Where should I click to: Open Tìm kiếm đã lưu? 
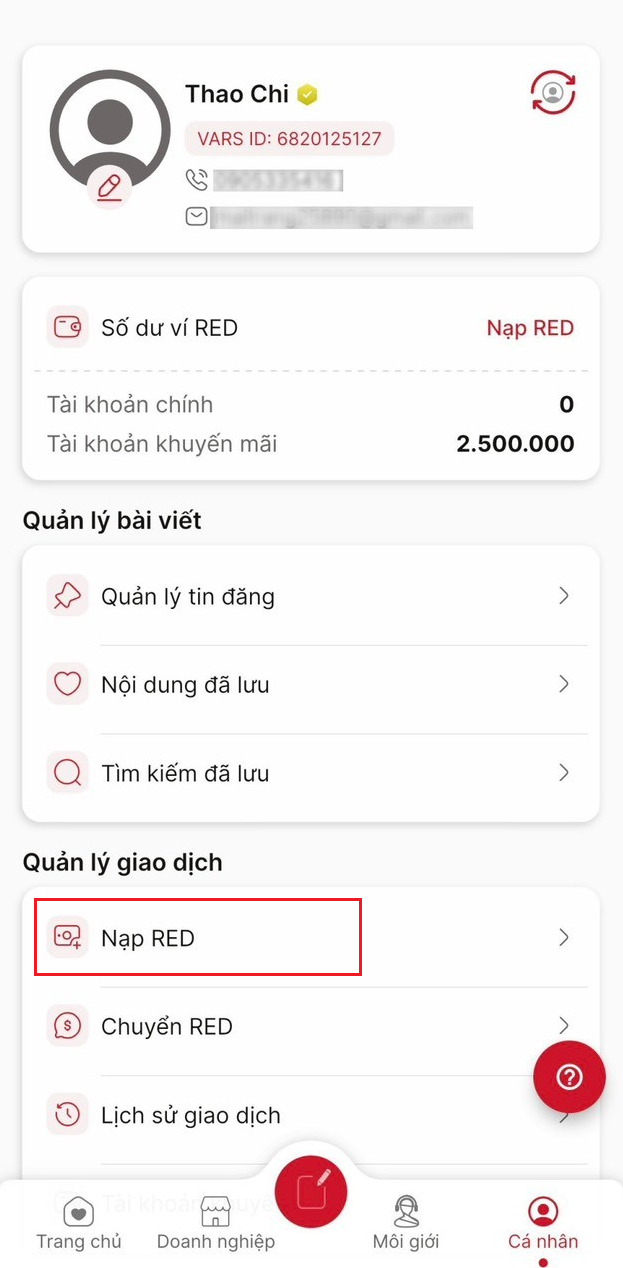pos(310,773)
